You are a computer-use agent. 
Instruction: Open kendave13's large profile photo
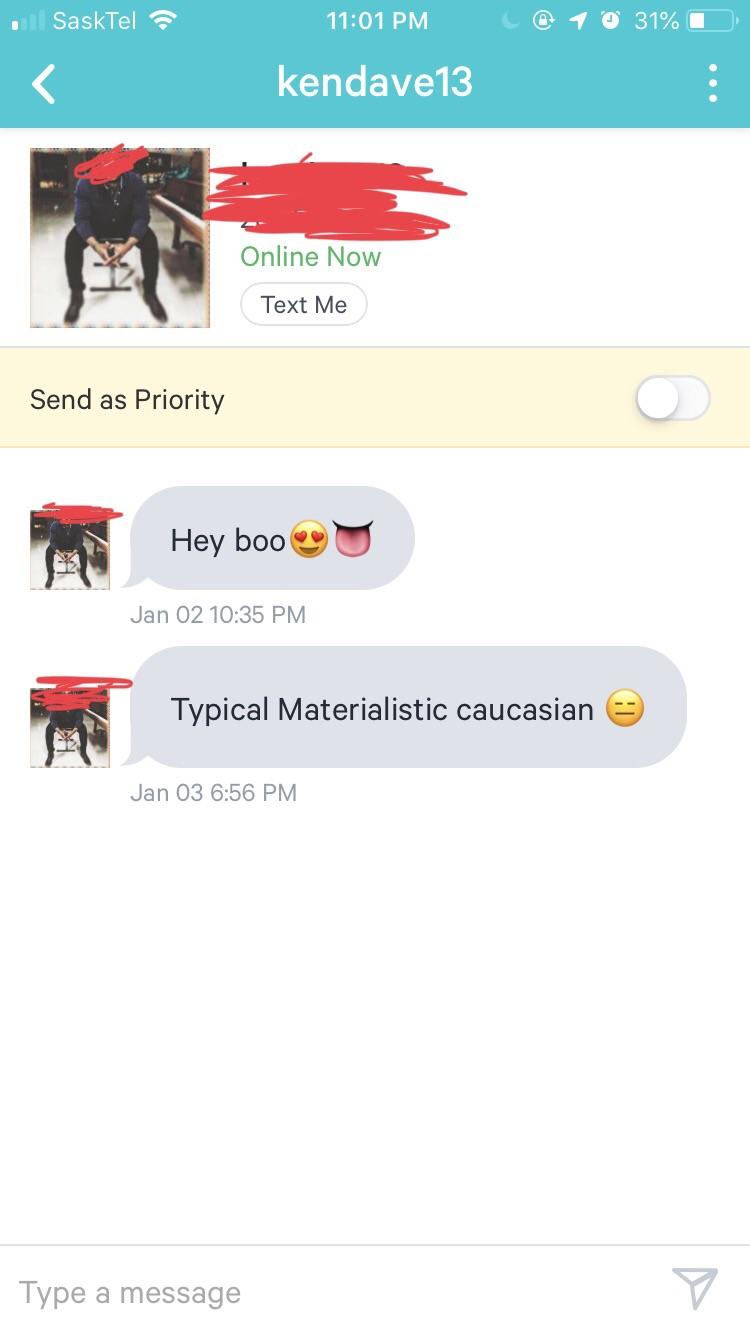click(120, 238)
